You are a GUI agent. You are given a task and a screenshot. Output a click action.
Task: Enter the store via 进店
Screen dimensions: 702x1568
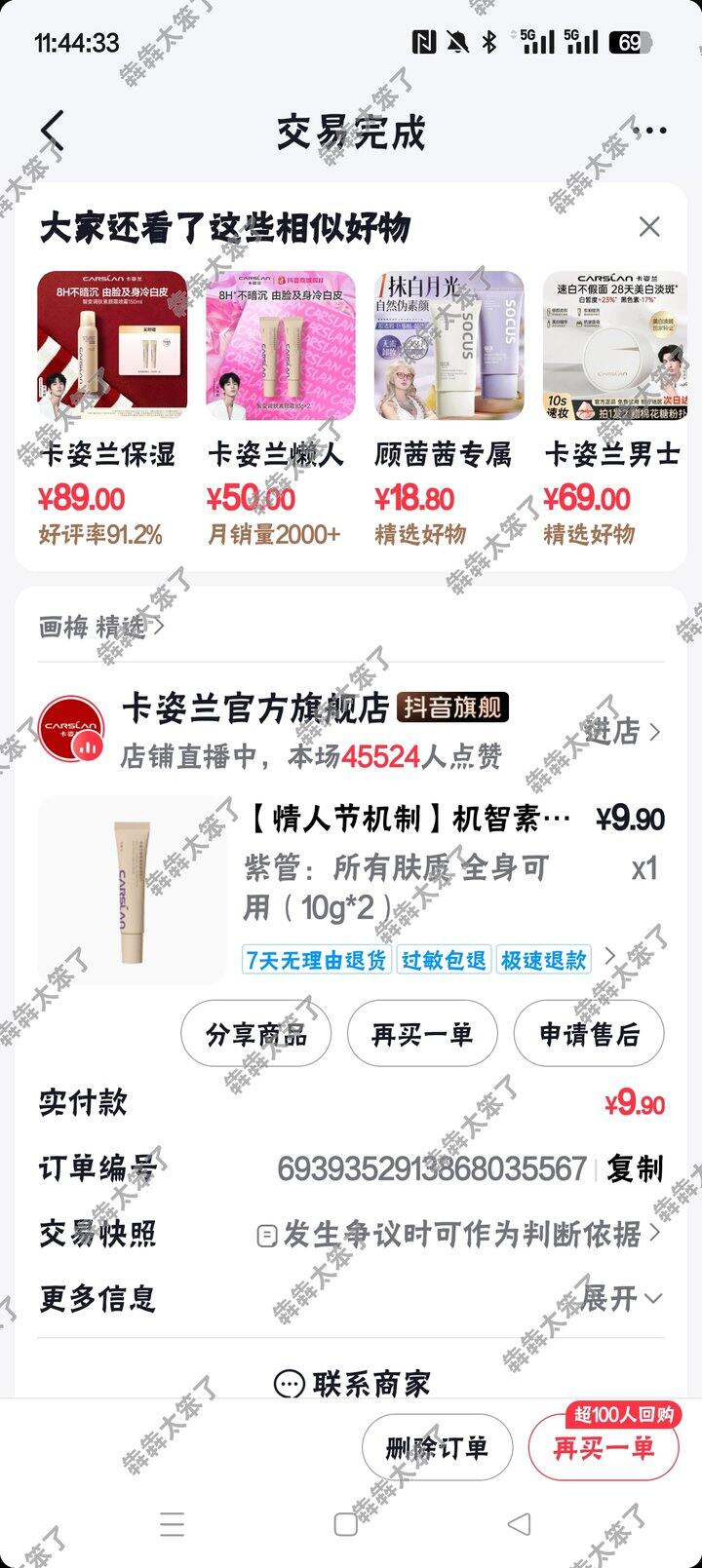624,731
